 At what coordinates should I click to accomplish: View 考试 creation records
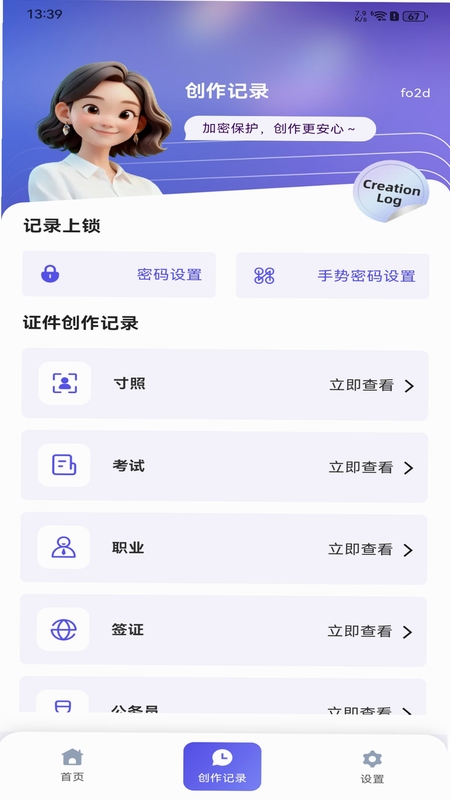pos(224,466)
